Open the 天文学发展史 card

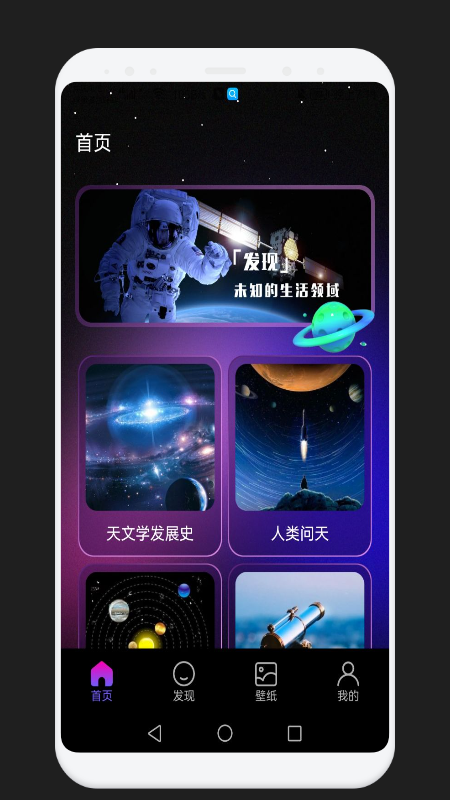click(150, 456)
